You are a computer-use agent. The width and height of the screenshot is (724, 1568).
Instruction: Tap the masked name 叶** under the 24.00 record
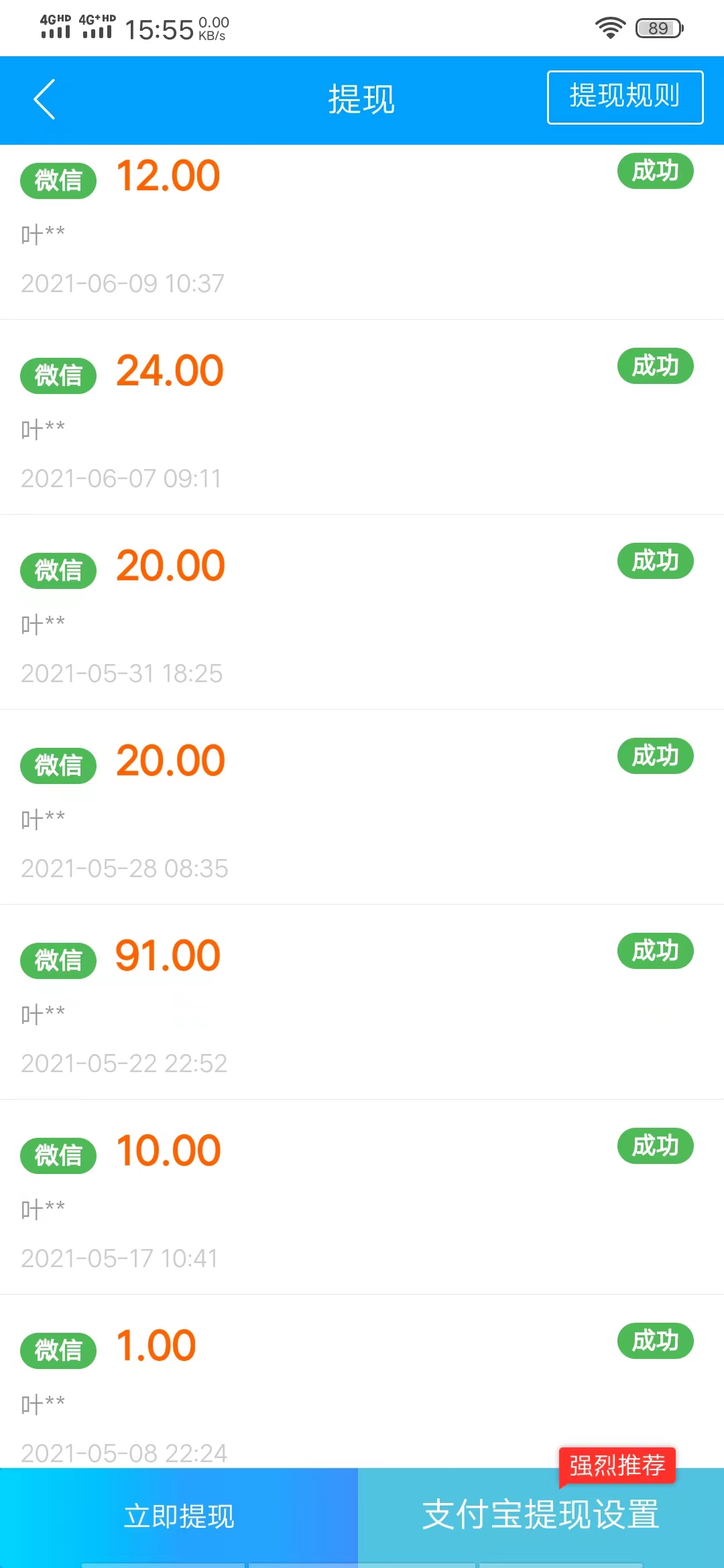pos(42,427)
